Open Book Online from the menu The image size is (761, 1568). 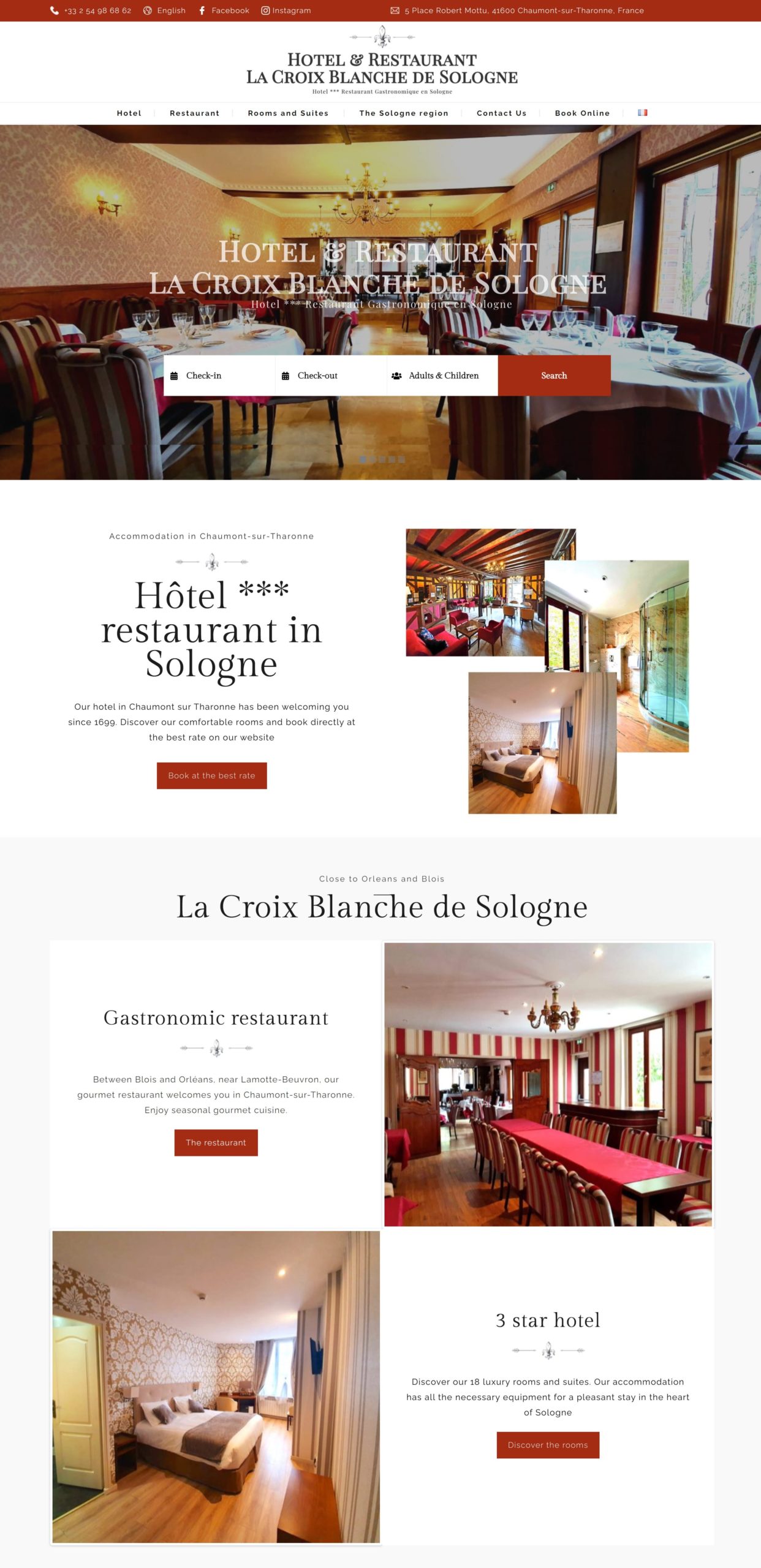point(582,113)
